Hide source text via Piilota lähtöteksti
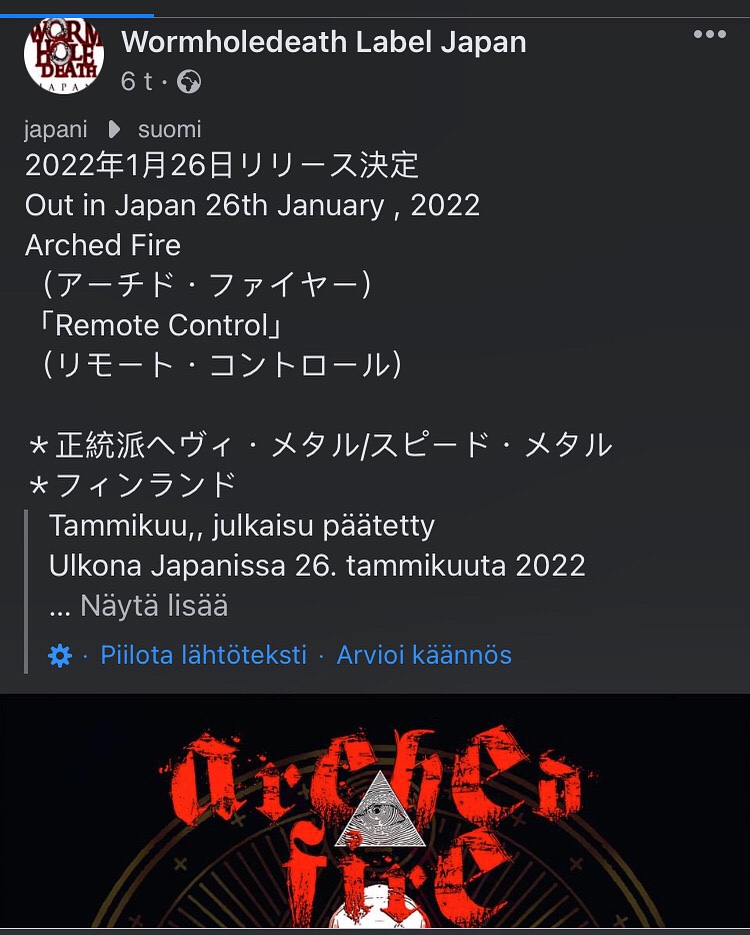 pos(203,656)
